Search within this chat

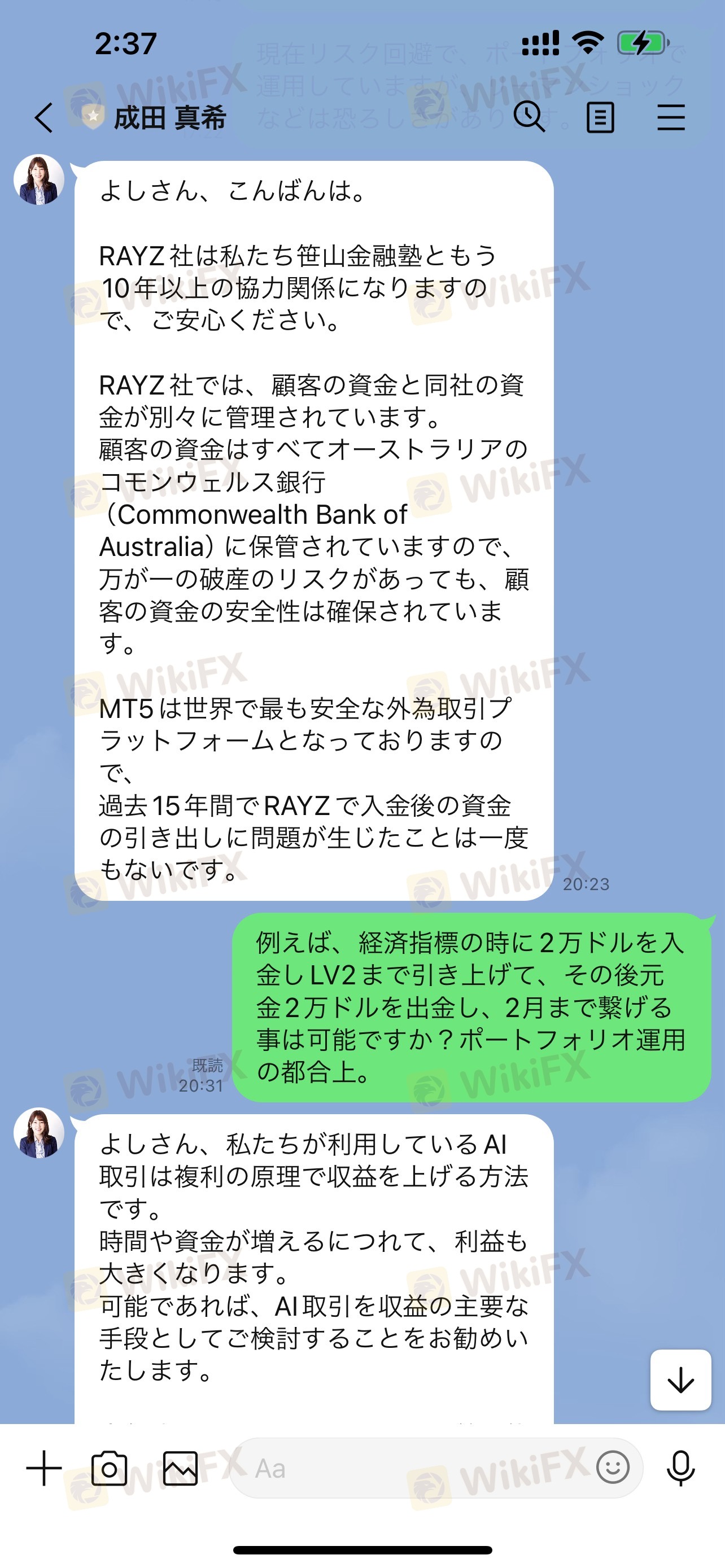point(529,116)
